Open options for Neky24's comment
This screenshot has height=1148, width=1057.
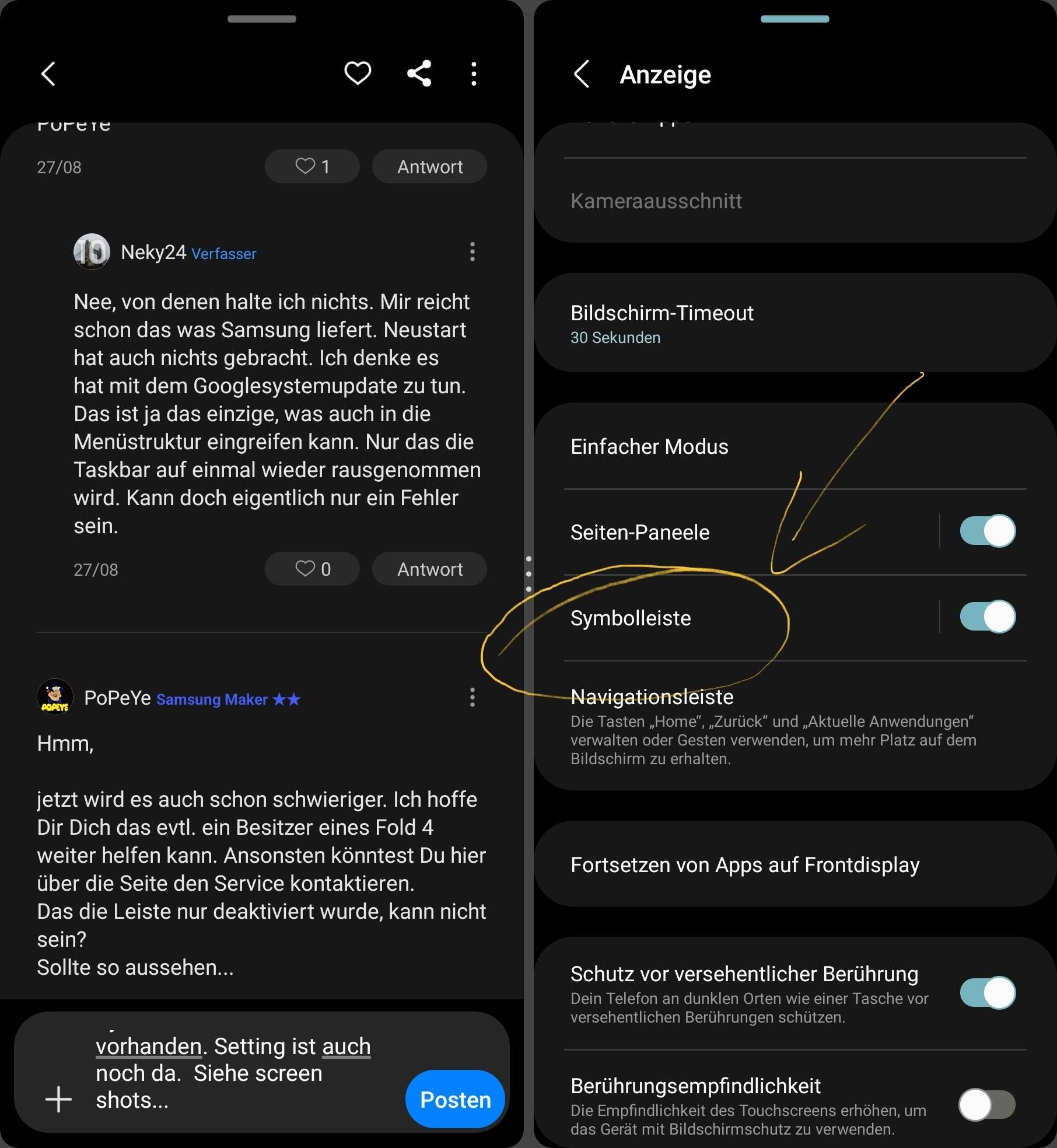coord(472,252)
